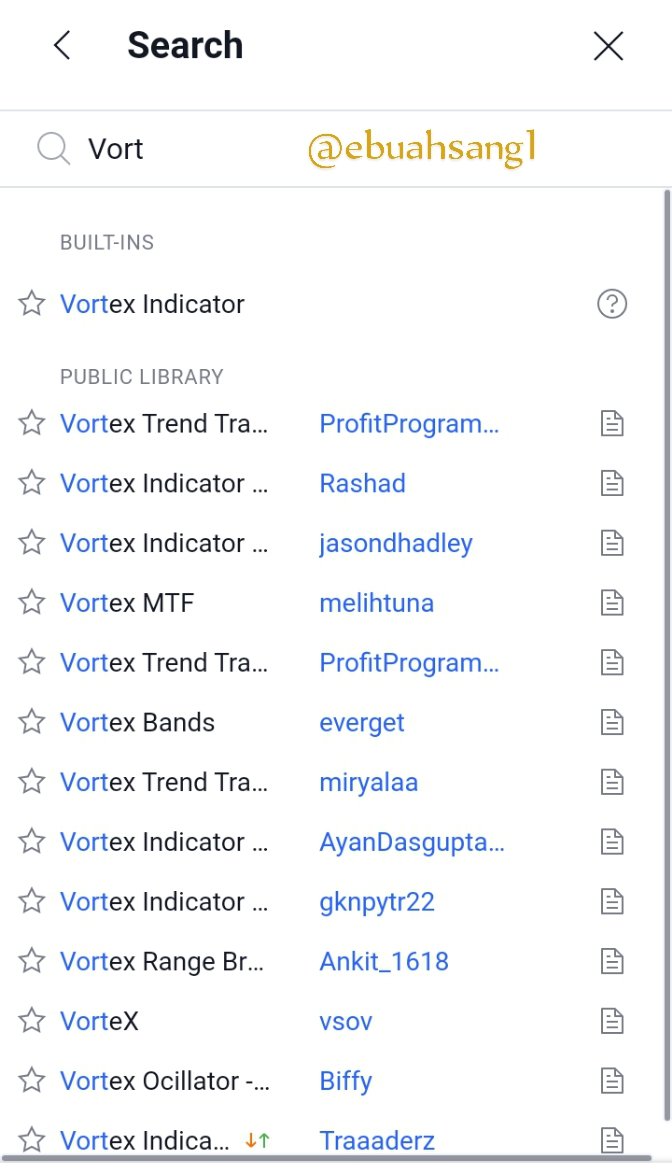This screenshot has width=672, height=1169.
Task: Open the Traaaderz author link
Action: coord(377,1140)
